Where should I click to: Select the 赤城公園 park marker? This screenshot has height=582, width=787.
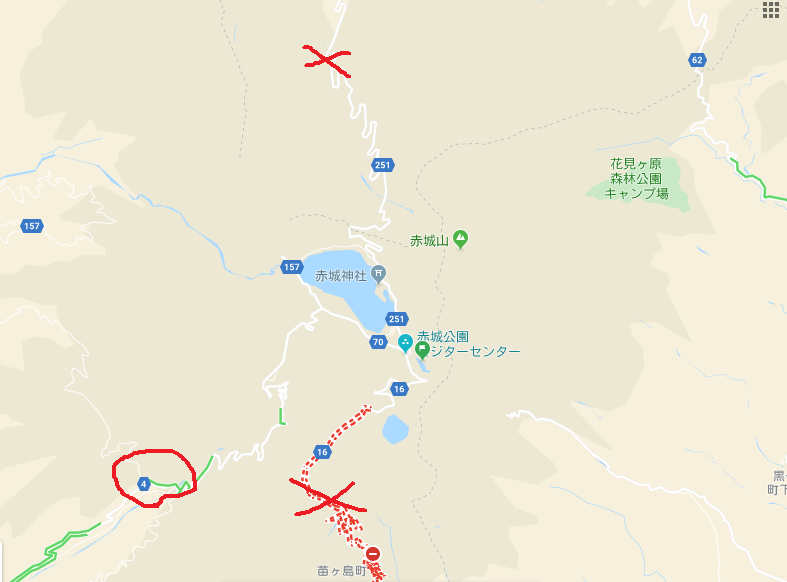tap(405, 343)
